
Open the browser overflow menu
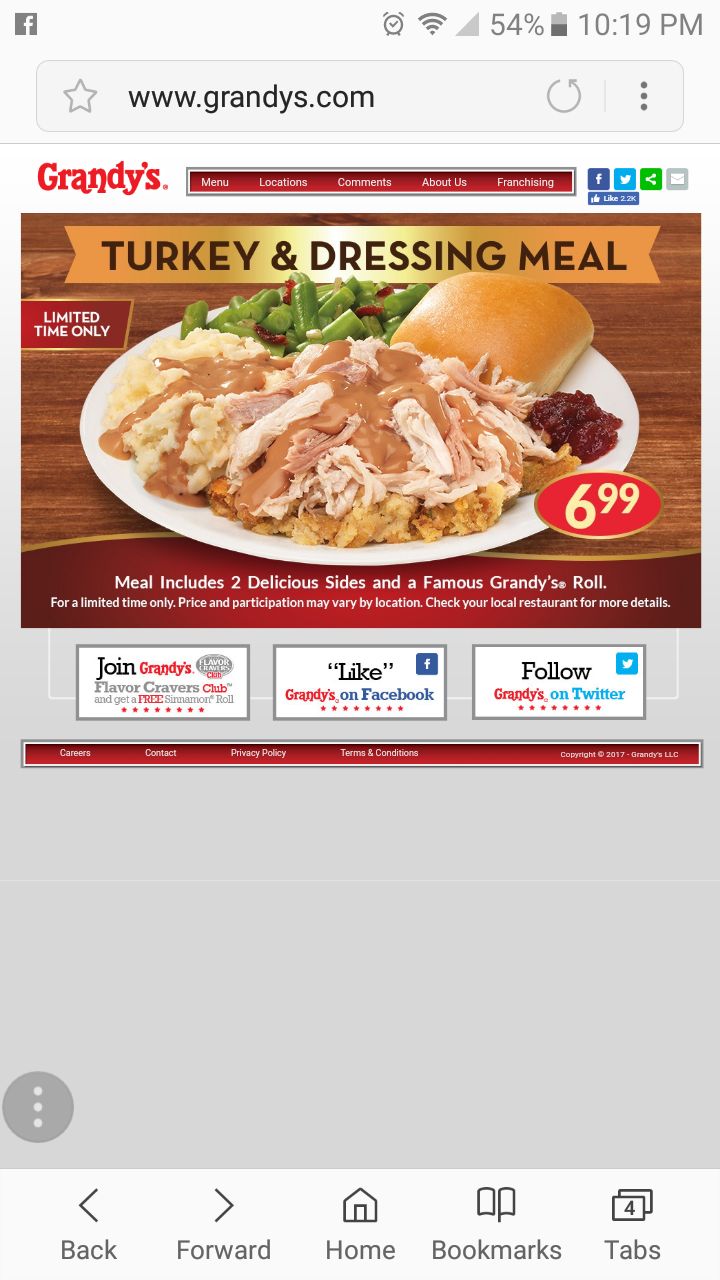(x=644, y=97)
